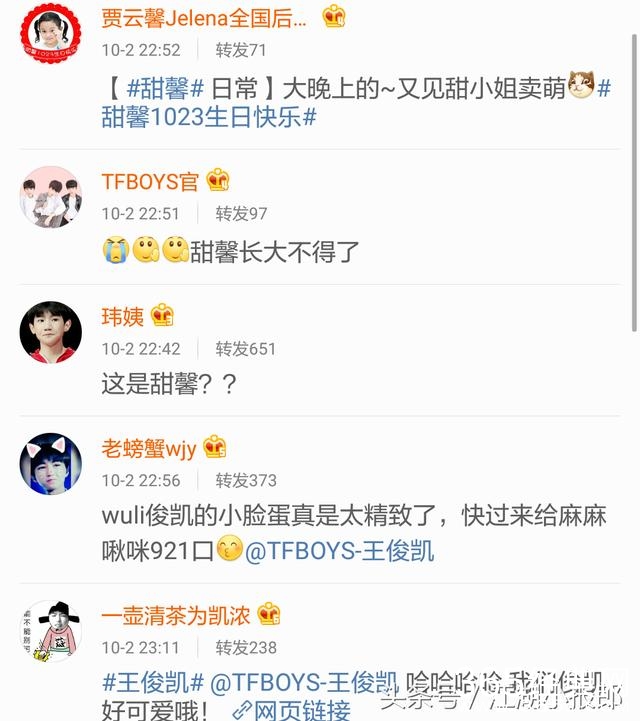Open the #甜馨1023生日快乐# hashtag

tap(209, 117)
